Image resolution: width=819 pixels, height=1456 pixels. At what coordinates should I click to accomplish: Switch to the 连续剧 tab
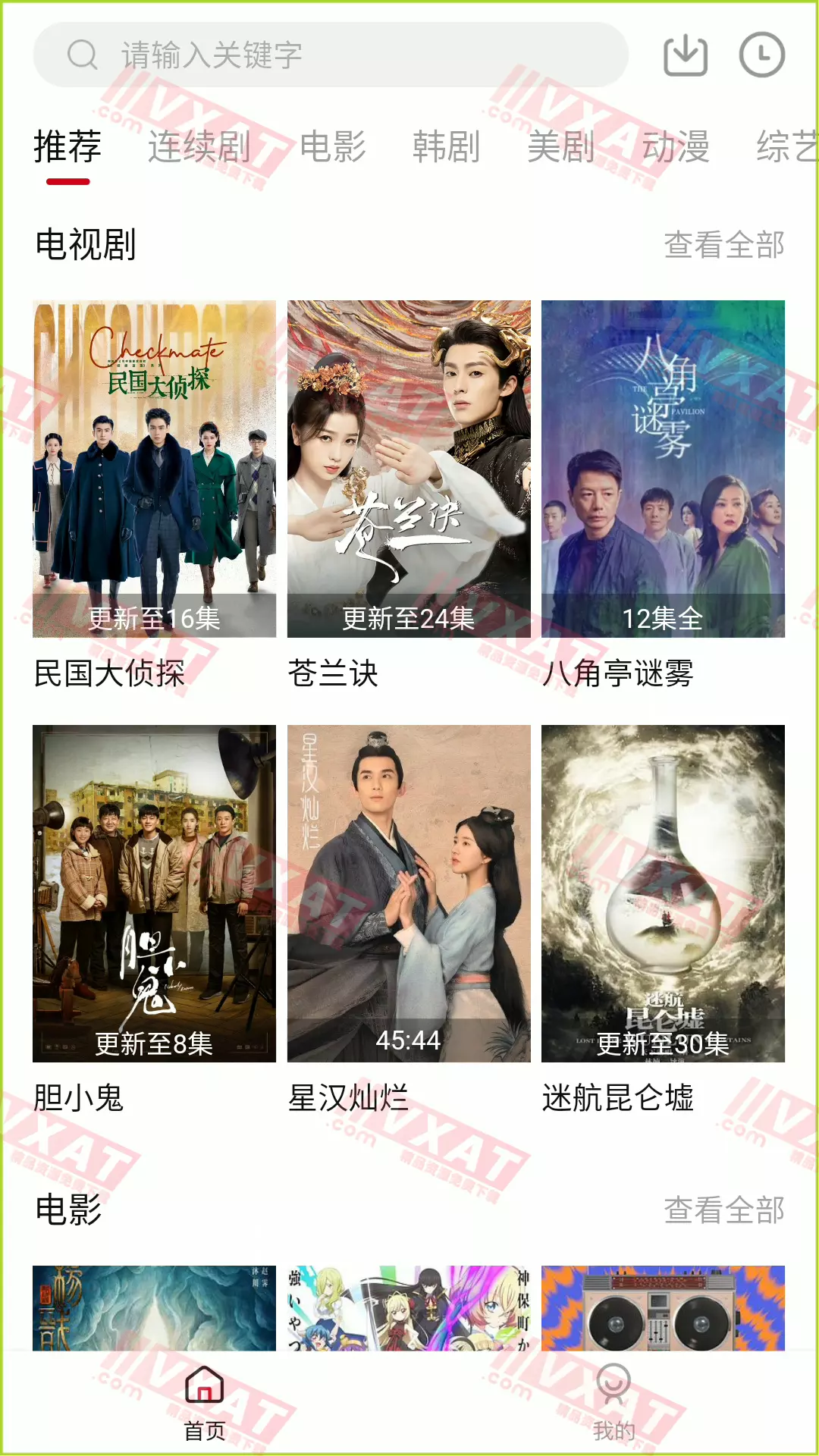coord(199,146)
